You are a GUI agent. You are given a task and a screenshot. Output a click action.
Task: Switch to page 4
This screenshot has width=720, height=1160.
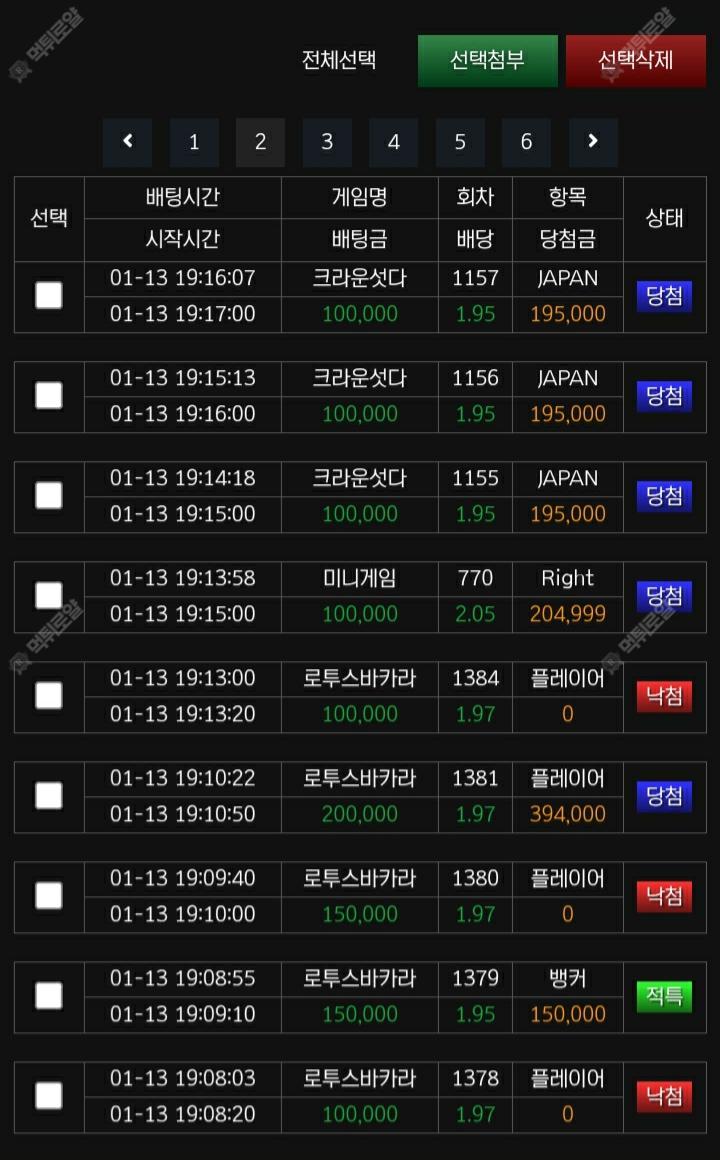(x=394, y=142)
